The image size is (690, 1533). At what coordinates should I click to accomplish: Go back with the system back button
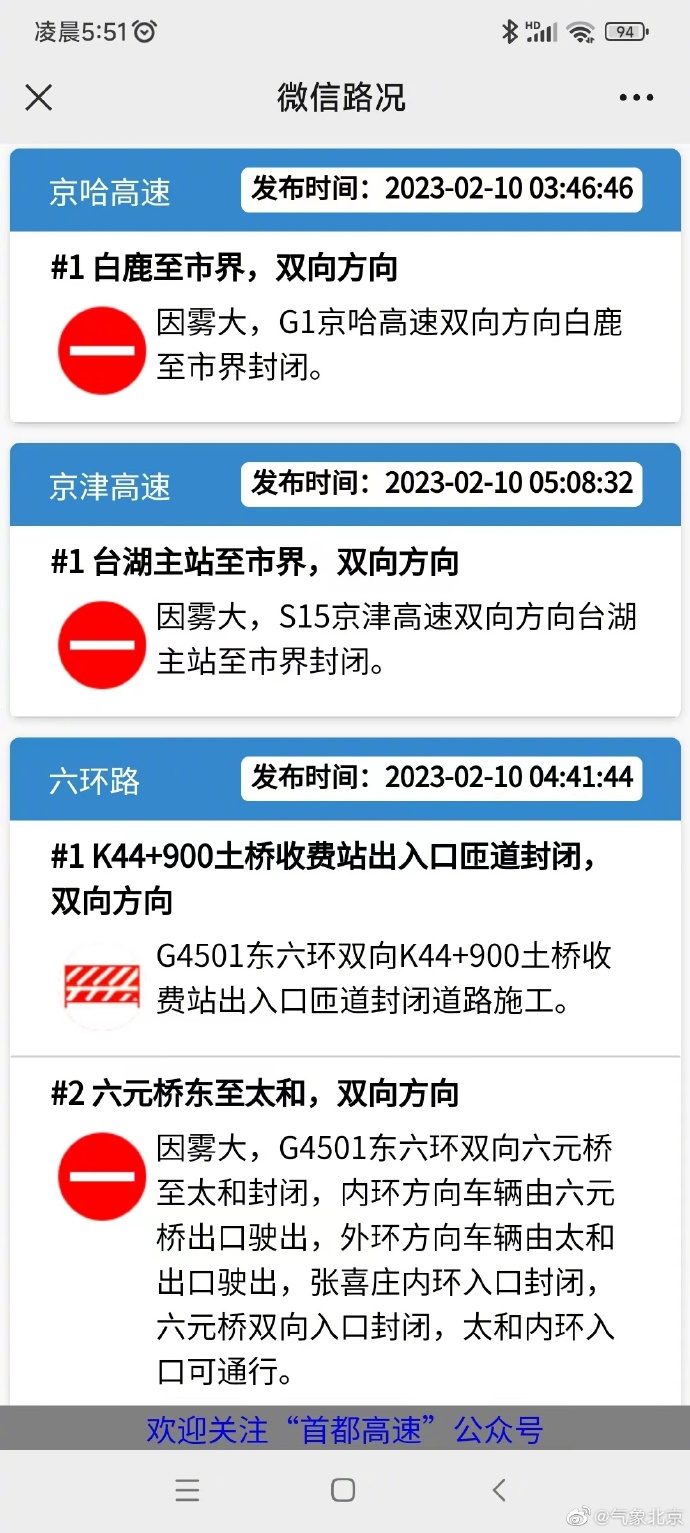coord(499,1489)
